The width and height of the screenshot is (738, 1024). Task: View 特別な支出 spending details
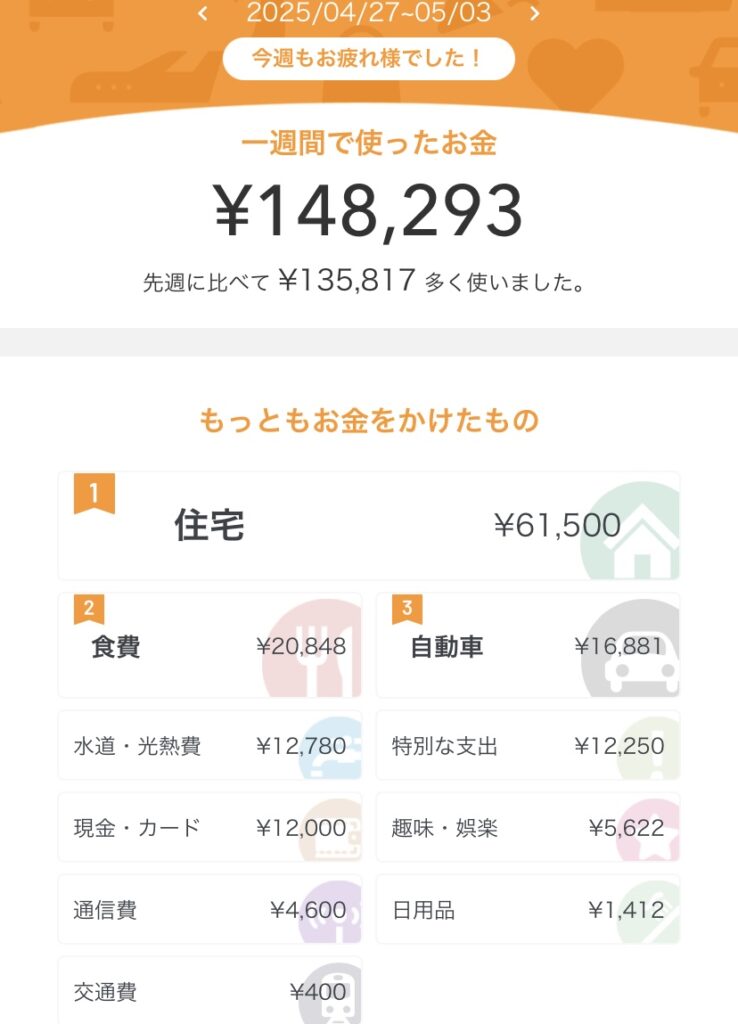527,746
